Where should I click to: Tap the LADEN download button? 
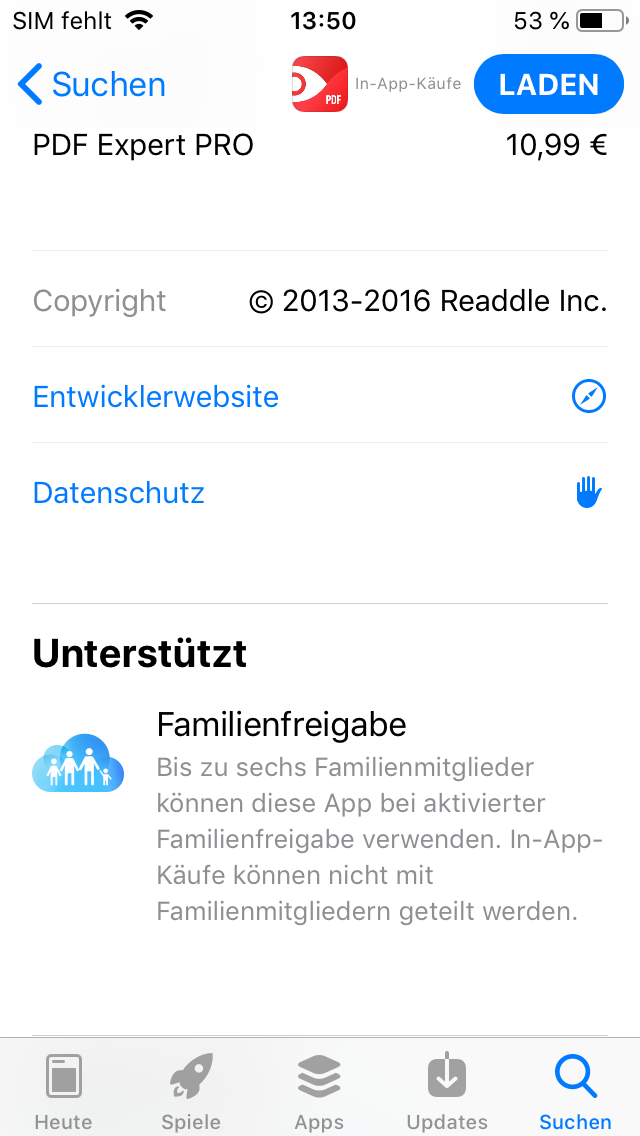(x=548, y=85)
